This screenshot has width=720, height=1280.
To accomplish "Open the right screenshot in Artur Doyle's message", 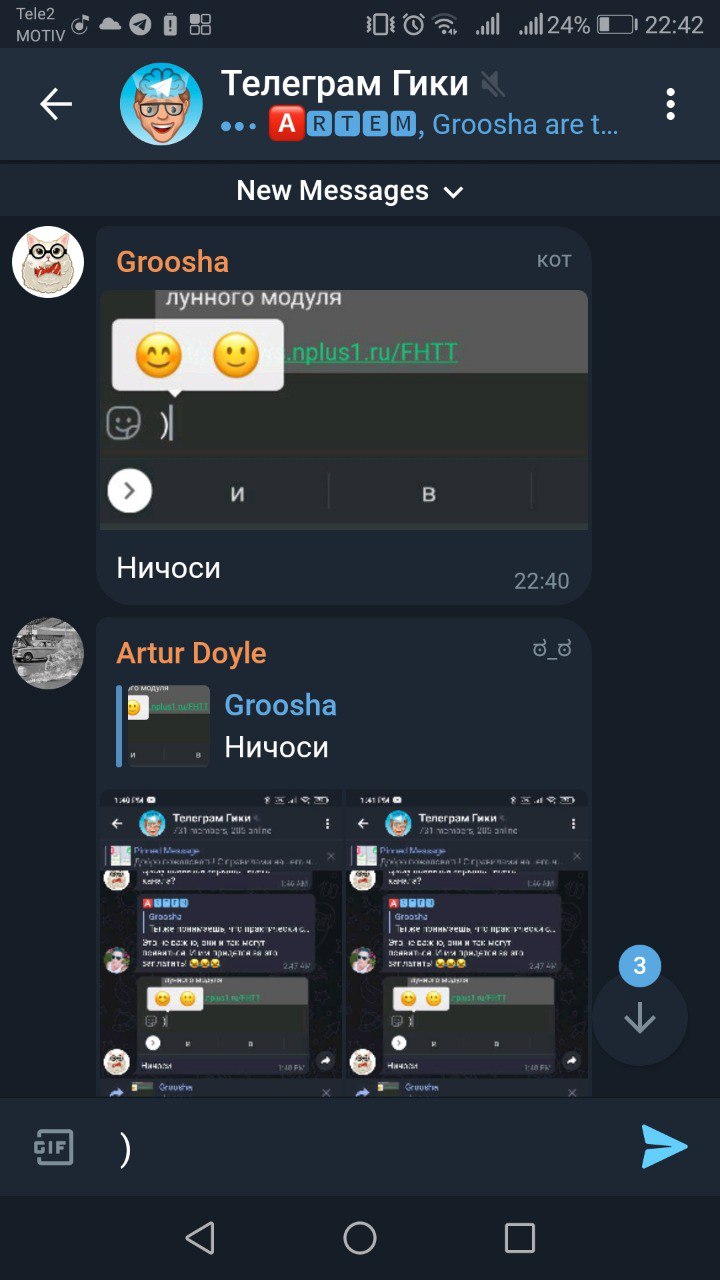I will [467, 940].
